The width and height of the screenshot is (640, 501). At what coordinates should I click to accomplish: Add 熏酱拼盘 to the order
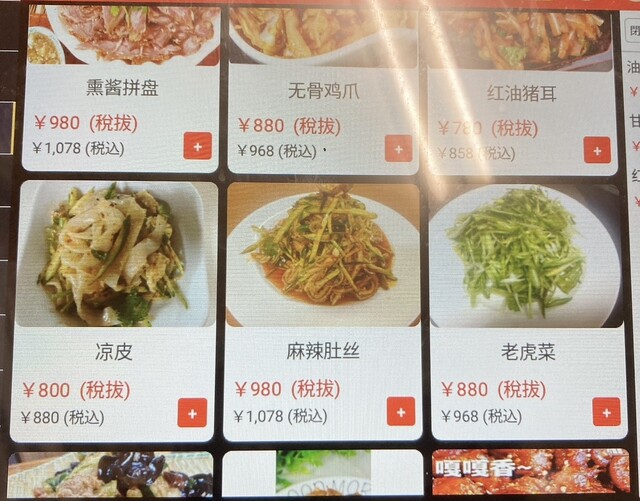pyautogui.click(x=198, y=146)
